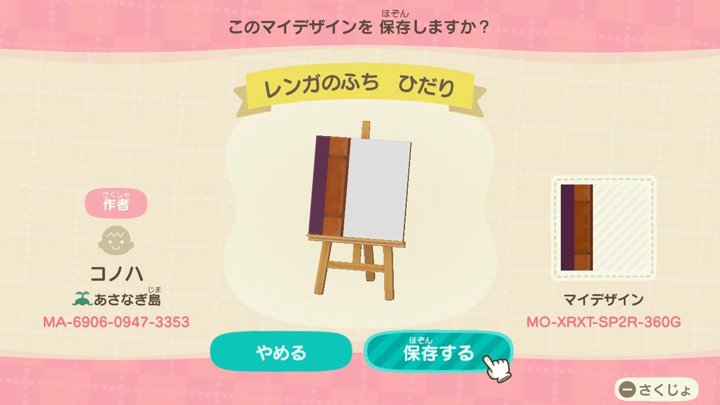720x405 pixels.
Task: Tap the やめる cancel button
Action: click(x=281, y=353)
